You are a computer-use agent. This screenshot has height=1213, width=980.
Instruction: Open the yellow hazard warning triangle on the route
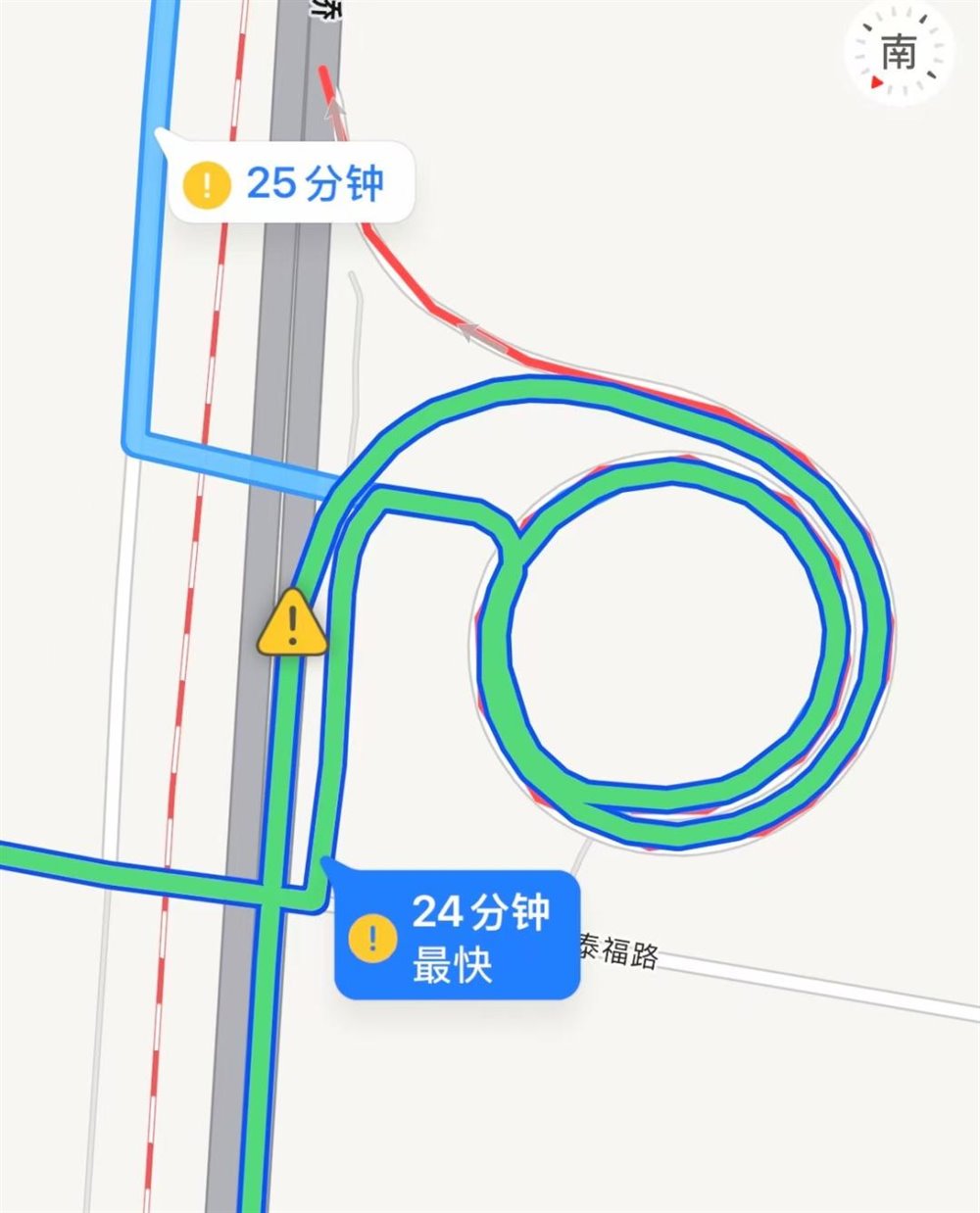pos(291,624)
